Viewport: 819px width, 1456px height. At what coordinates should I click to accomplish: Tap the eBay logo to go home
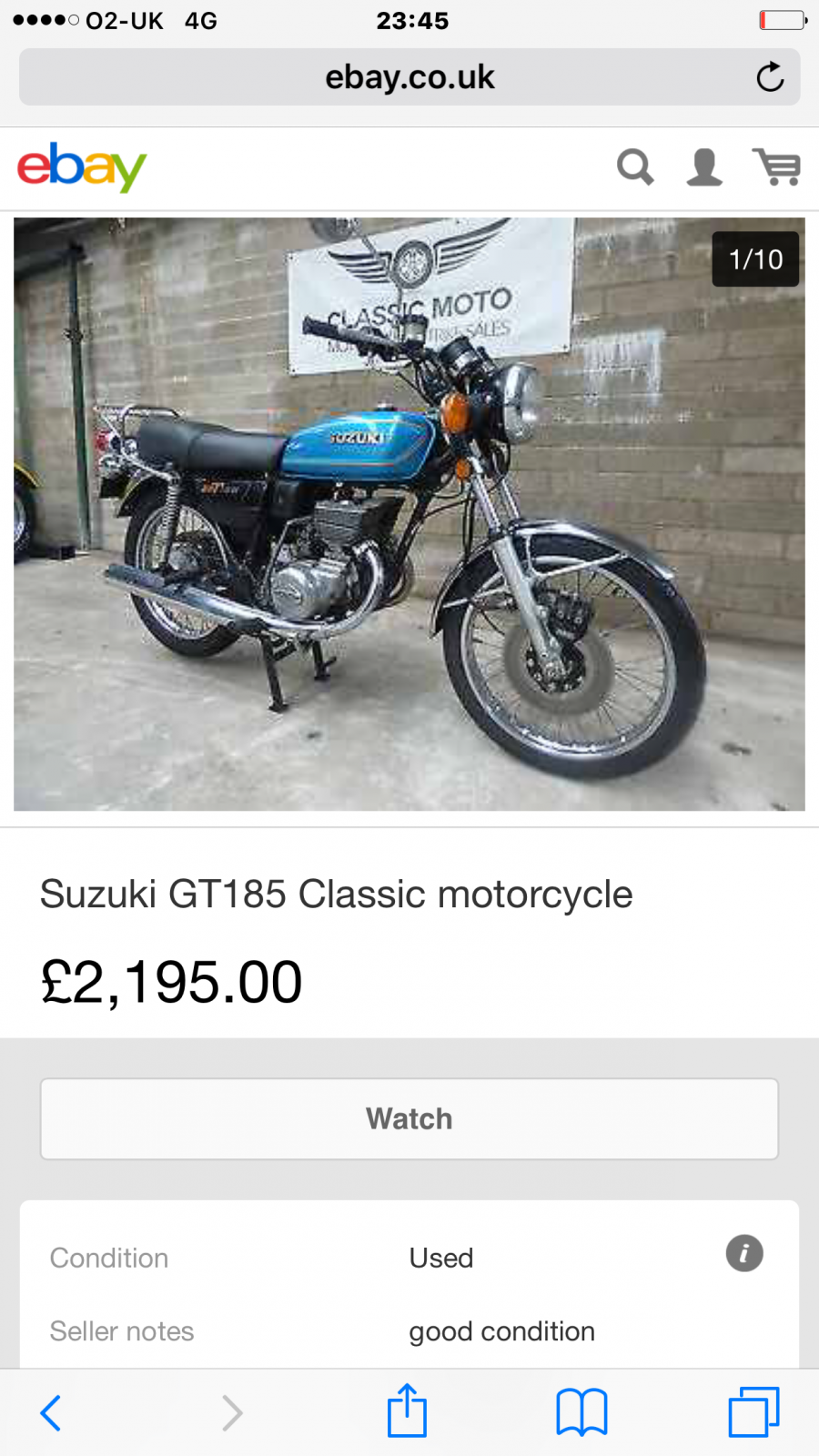82,167
